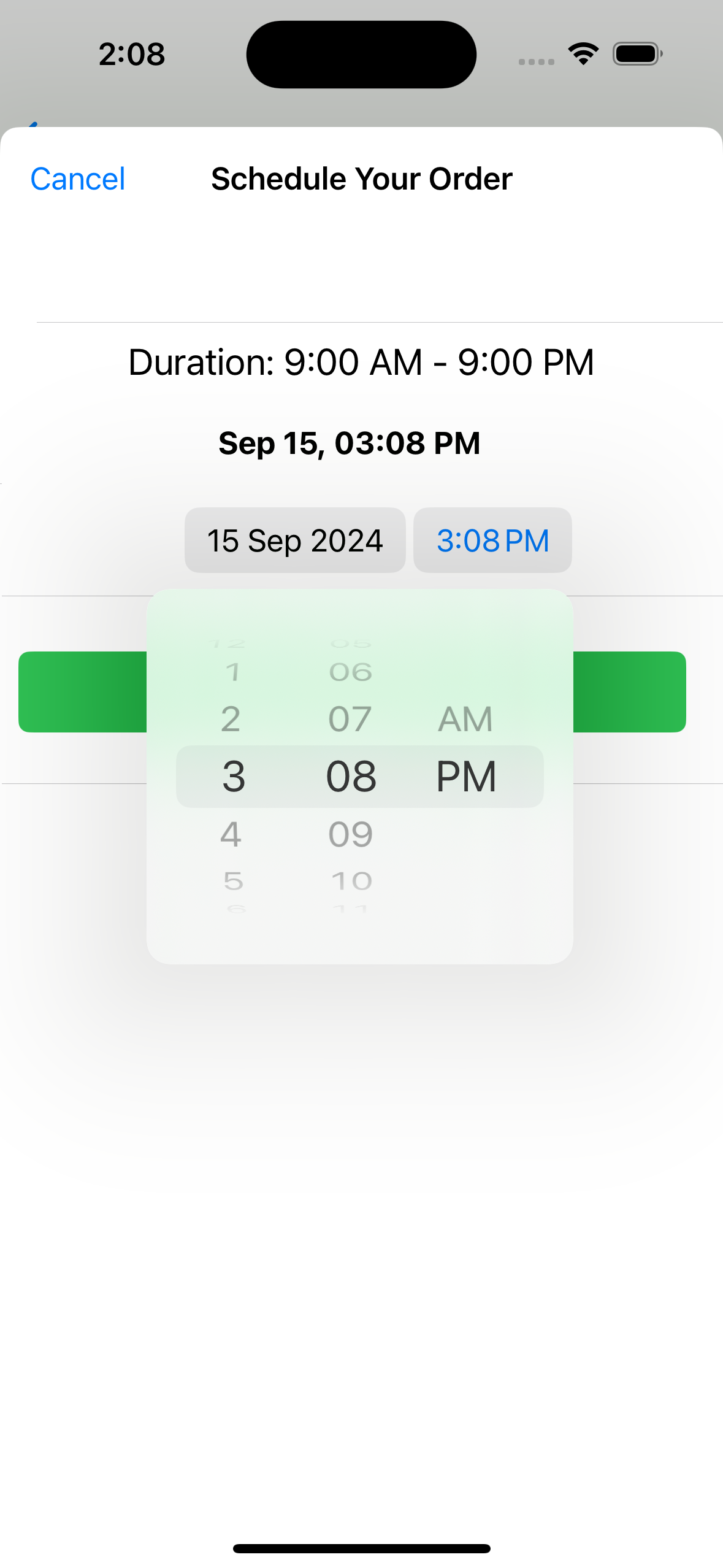The image size is (723, 1568).
Task: Pick minute 10 in the time wheel
Action: tap(351, 882)
